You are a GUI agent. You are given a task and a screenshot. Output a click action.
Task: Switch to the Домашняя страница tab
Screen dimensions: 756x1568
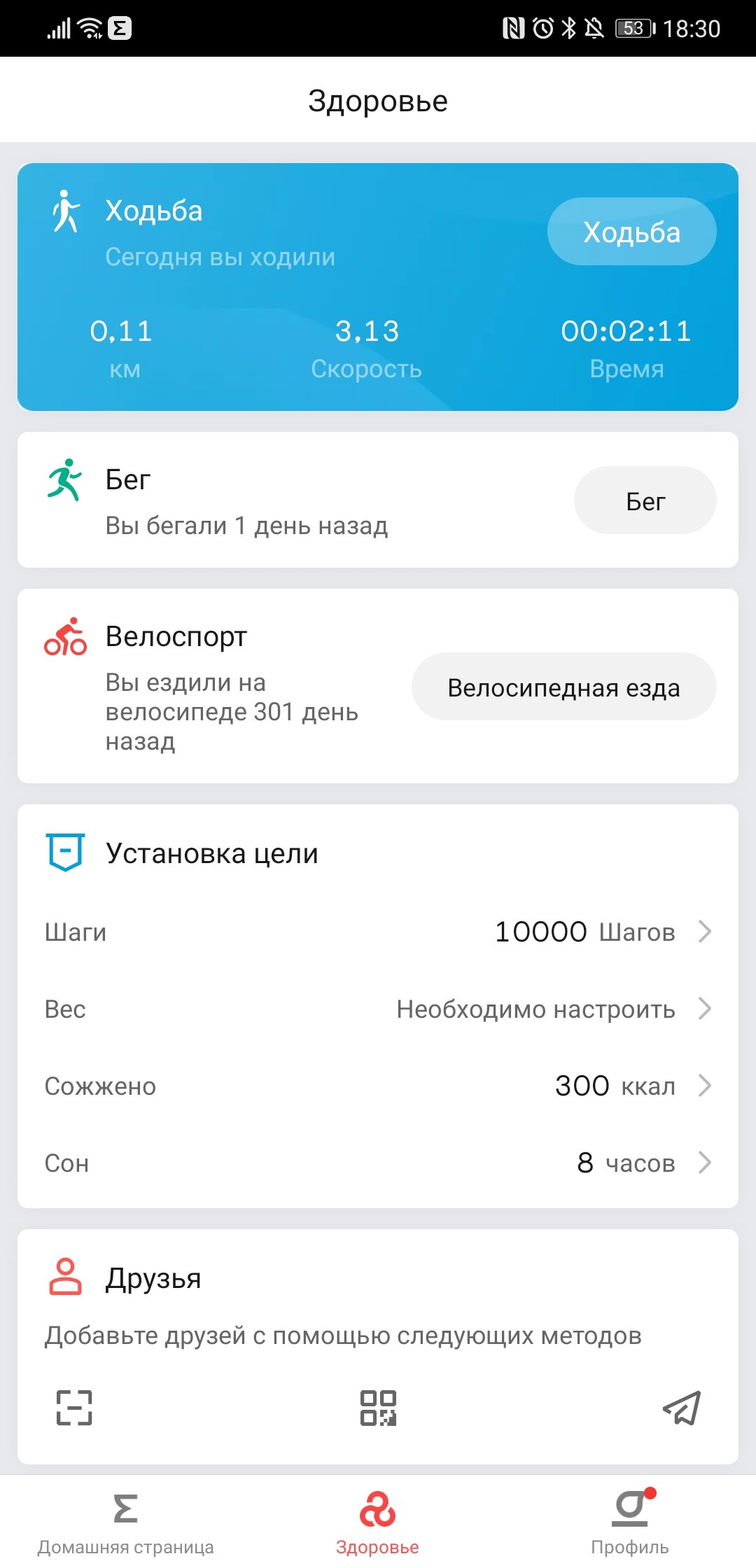[x=126, y=1524]
